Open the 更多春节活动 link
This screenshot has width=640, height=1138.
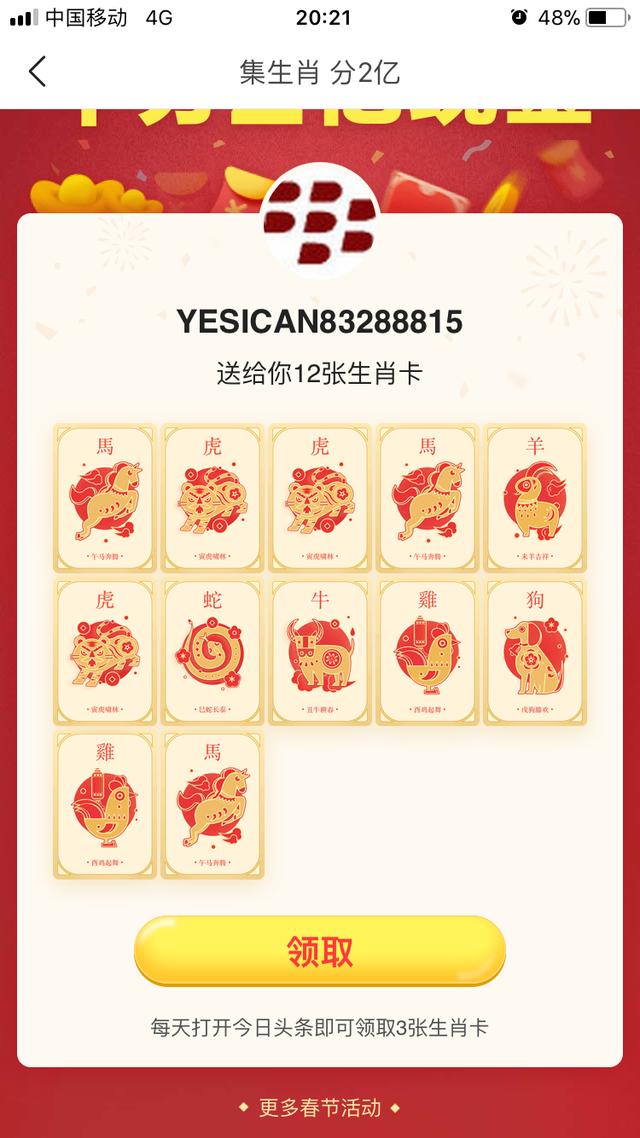point(320,1108)
